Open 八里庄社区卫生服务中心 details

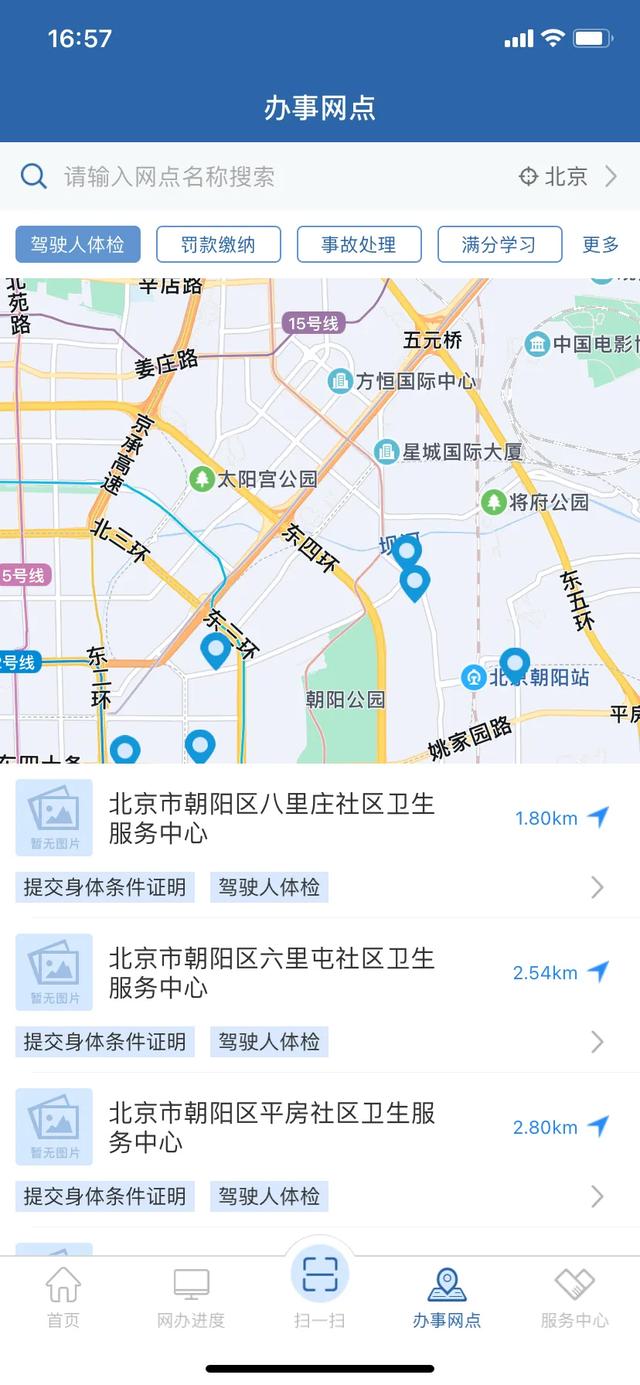pos(320,841)
